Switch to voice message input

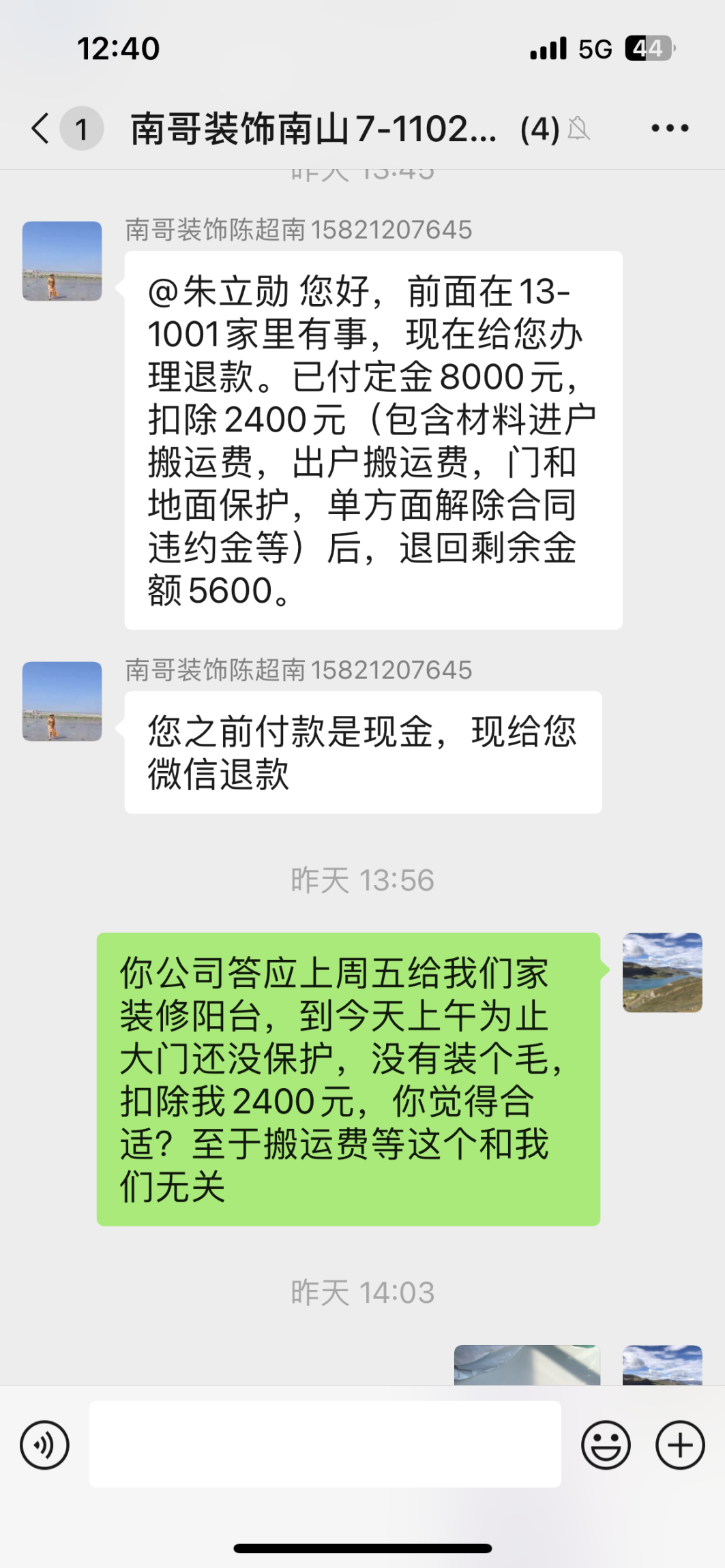[x=45, y=1445]
